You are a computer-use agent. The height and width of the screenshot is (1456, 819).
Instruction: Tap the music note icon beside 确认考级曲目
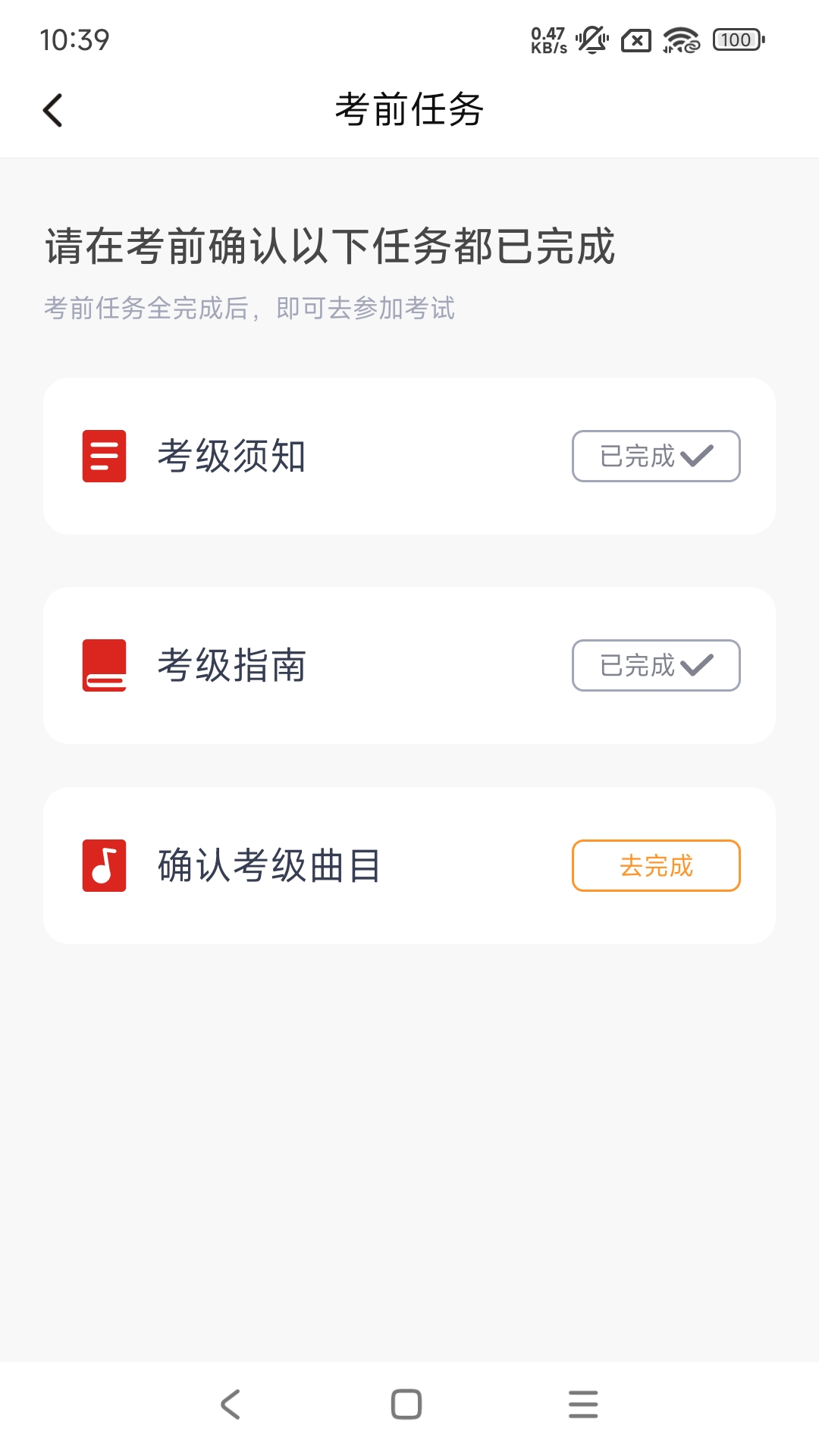(x=104, y=865)
